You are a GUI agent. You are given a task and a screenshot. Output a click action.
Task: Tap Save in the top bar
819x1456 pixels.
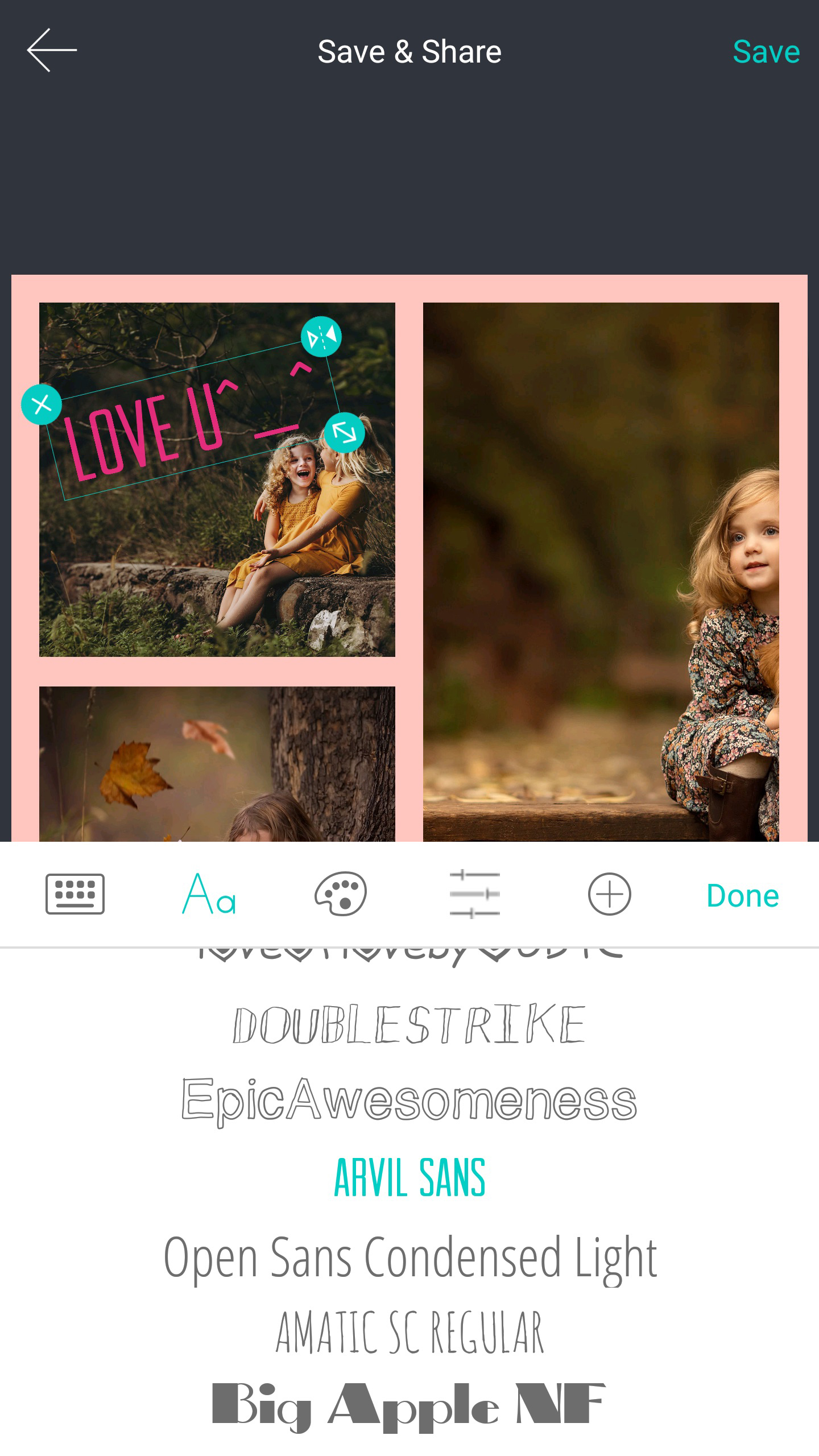click(766, 52)
